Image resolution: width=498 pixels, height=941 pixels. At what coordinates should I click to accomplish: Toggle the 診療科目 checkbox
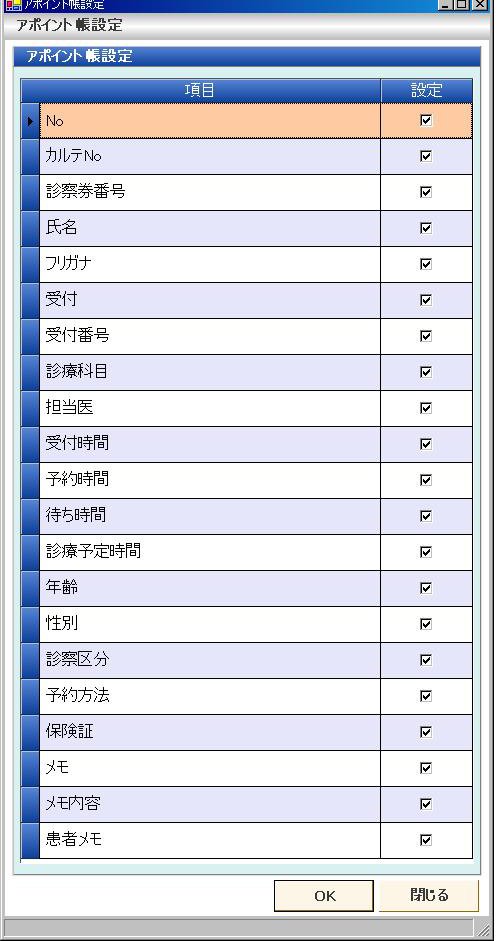click(426, 373)
